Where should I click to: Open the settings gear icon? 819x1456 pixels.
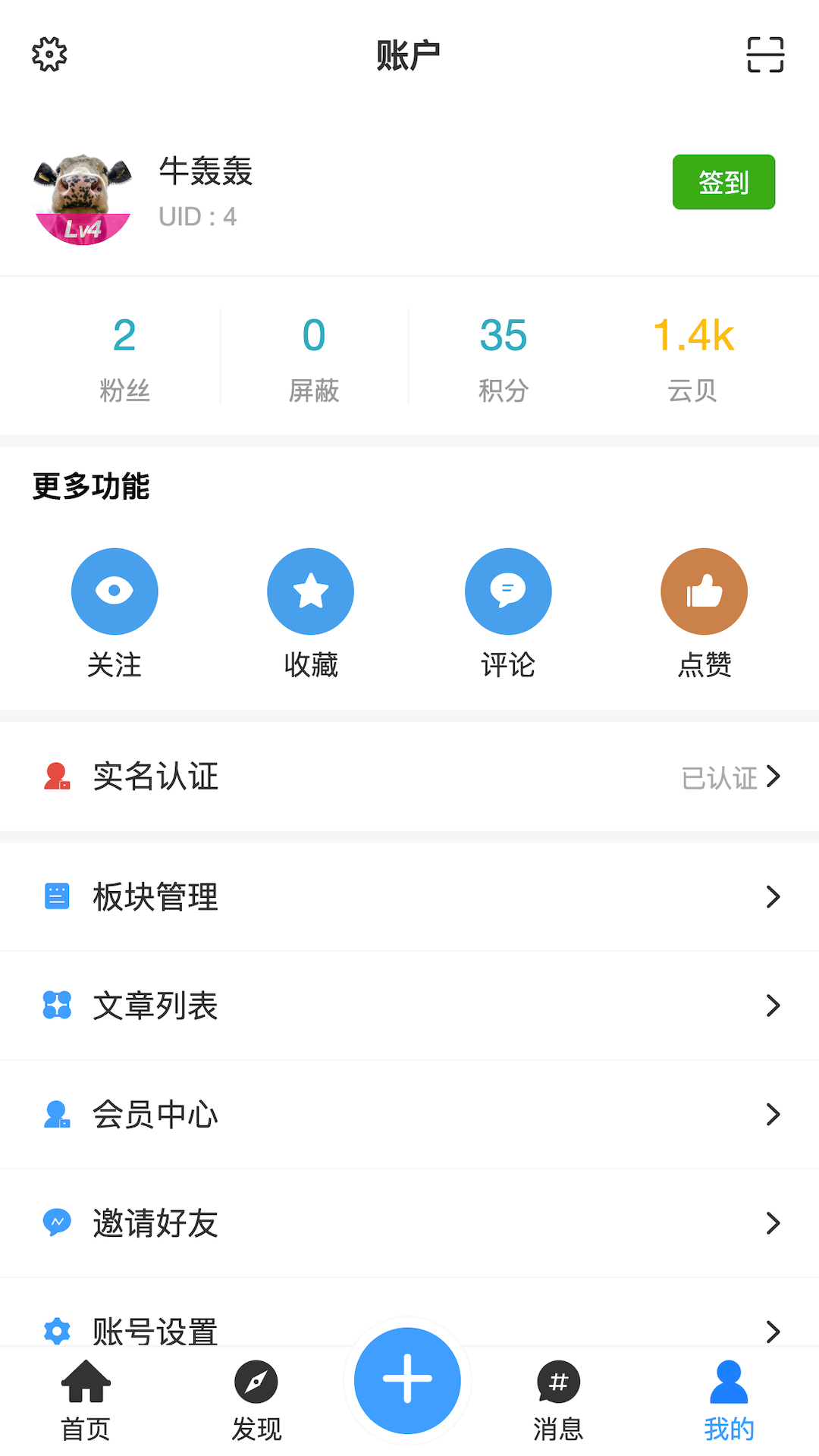[x=49, y=55]
